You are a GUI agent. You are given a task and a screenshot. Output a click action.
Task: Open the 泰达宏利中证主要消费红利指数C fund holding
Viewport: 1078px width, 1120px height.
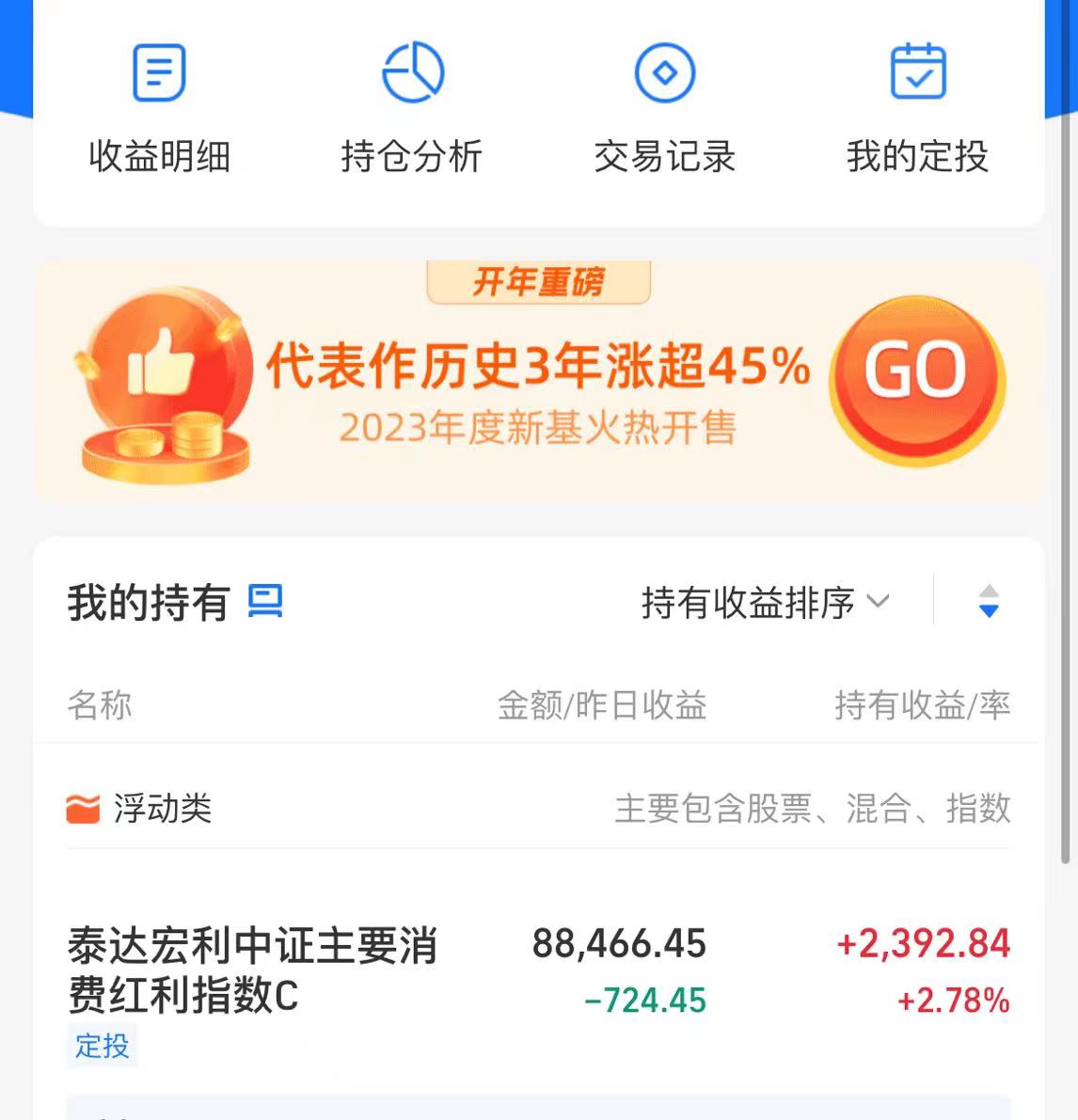(x=252, y=970)
